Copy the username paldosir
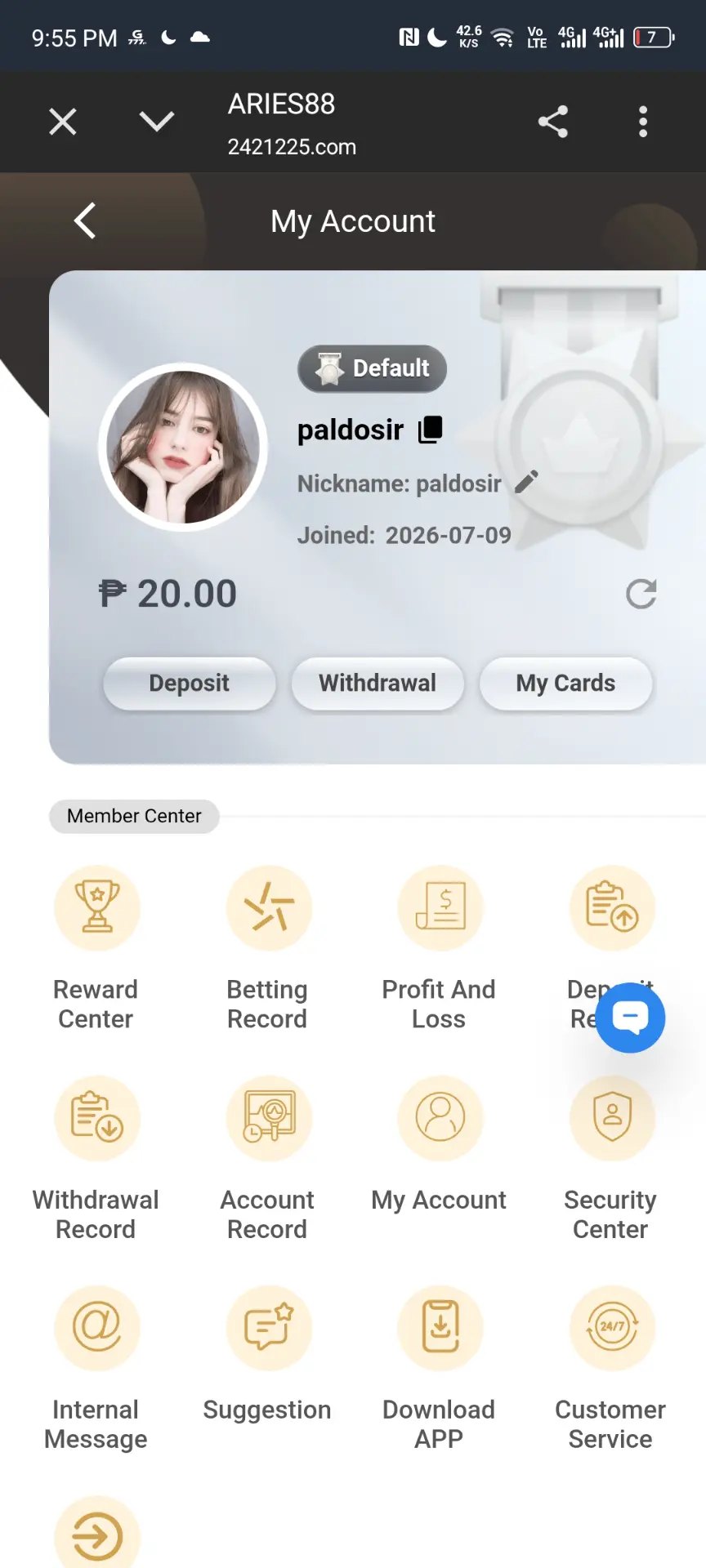The height and width of the screenshot is (1568, 706). (x=431, y=430)
